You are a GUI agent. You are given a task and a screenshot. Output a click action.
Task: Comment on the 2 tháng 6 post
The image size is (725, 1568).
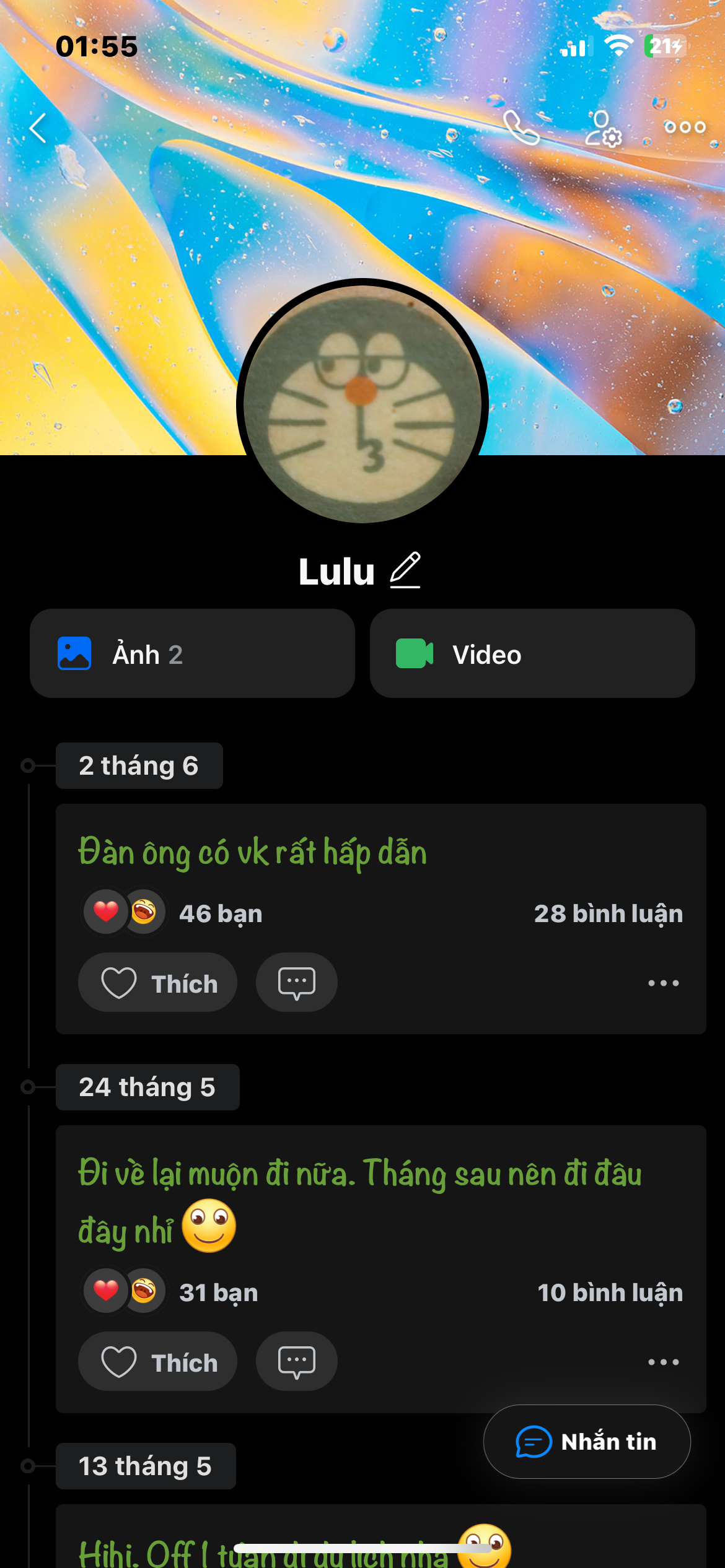pyautogui.click(x=297, y=983)
